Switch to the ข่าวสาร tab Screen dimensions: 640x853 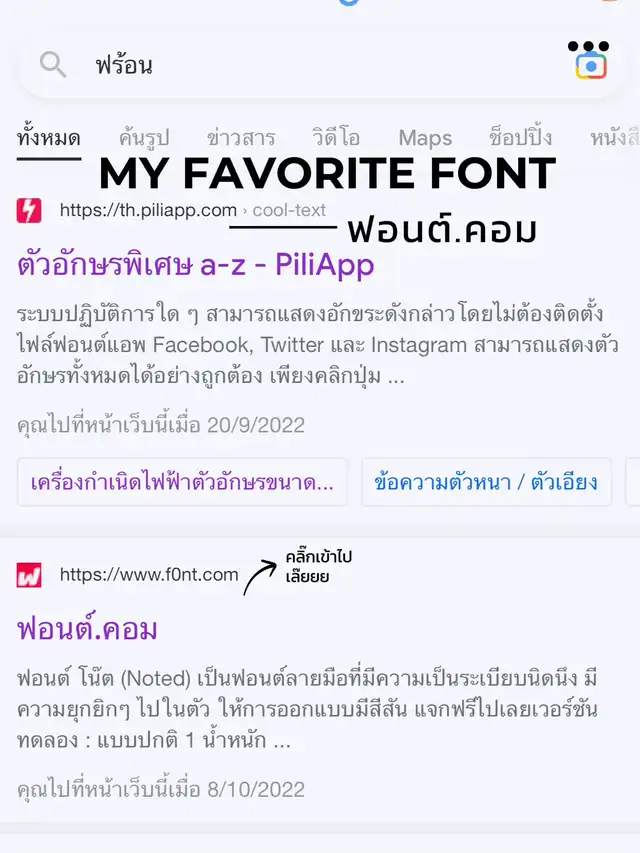[x=241, y=138]
